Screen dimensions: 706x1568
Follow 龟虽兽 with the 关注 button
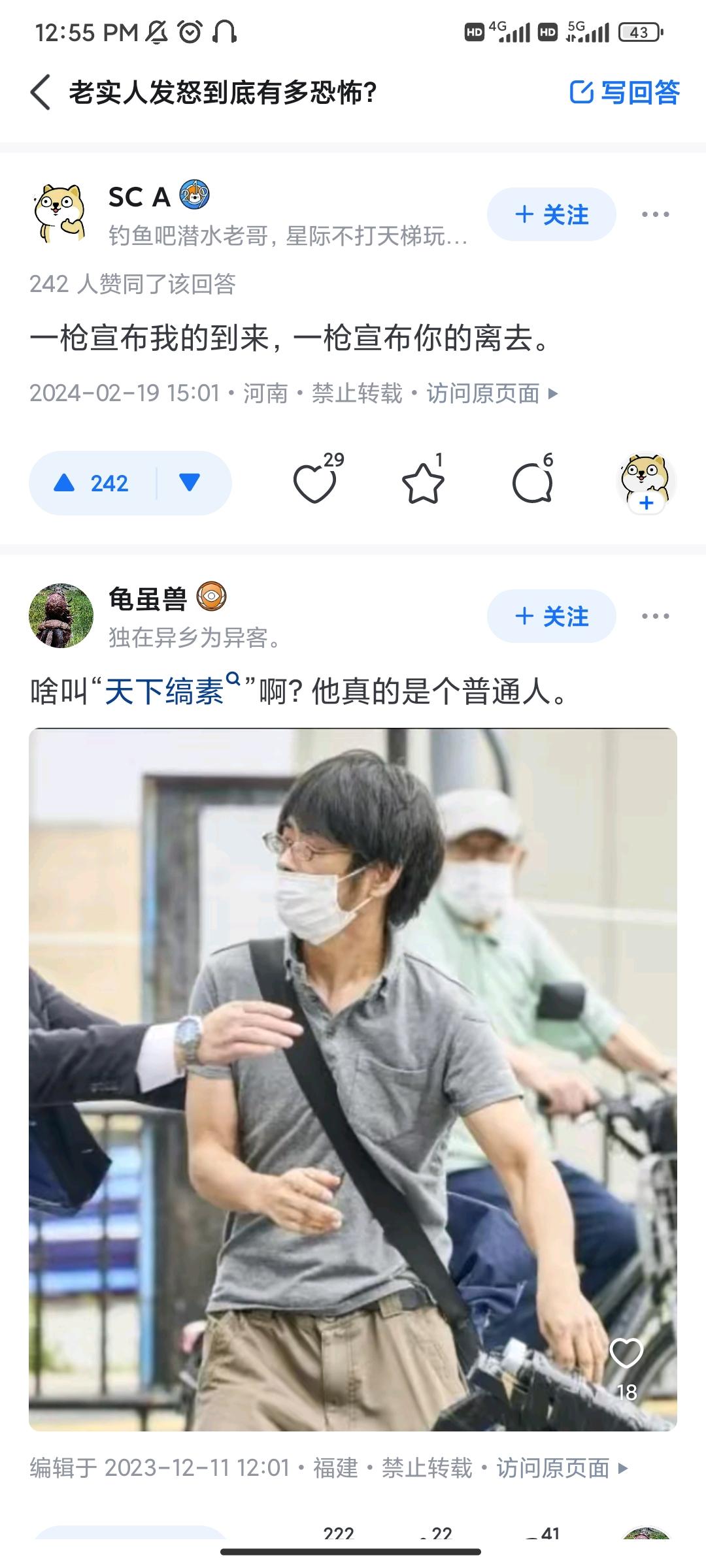pyautogui.click(x=551, y=616)
